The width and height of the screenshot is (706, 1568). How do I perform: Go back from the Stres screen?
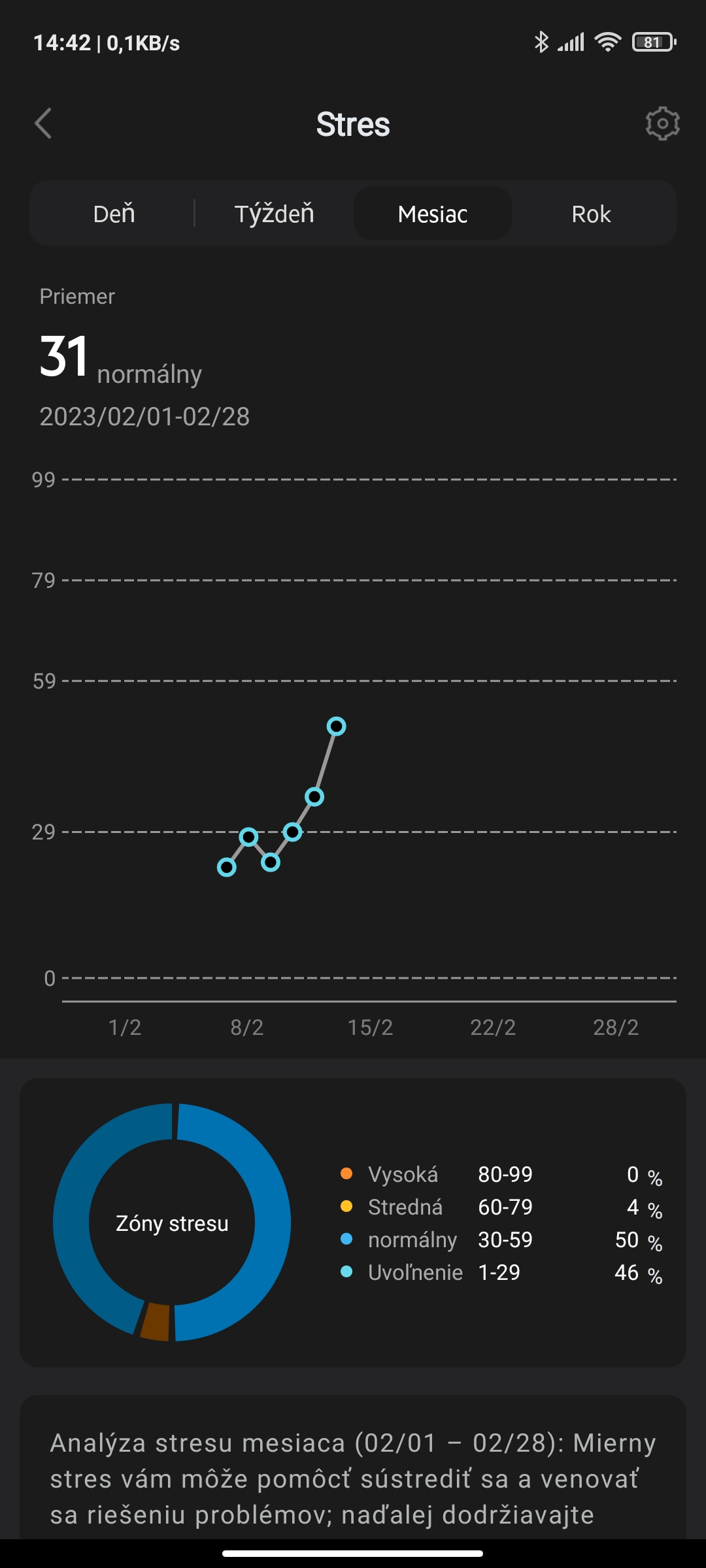tap(43, 123)
